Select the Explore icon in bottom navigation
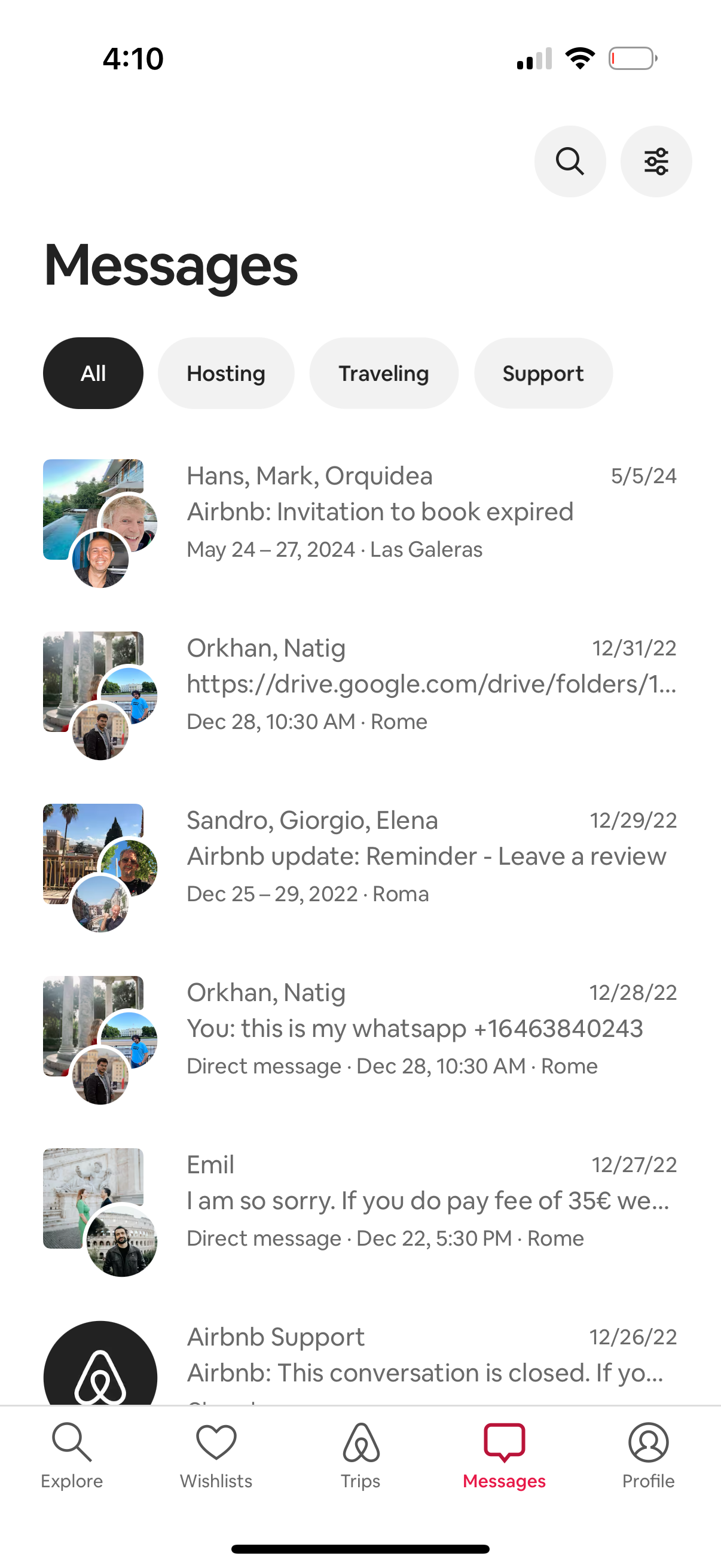721x1568 pixels. click(x=72, y=1442)
